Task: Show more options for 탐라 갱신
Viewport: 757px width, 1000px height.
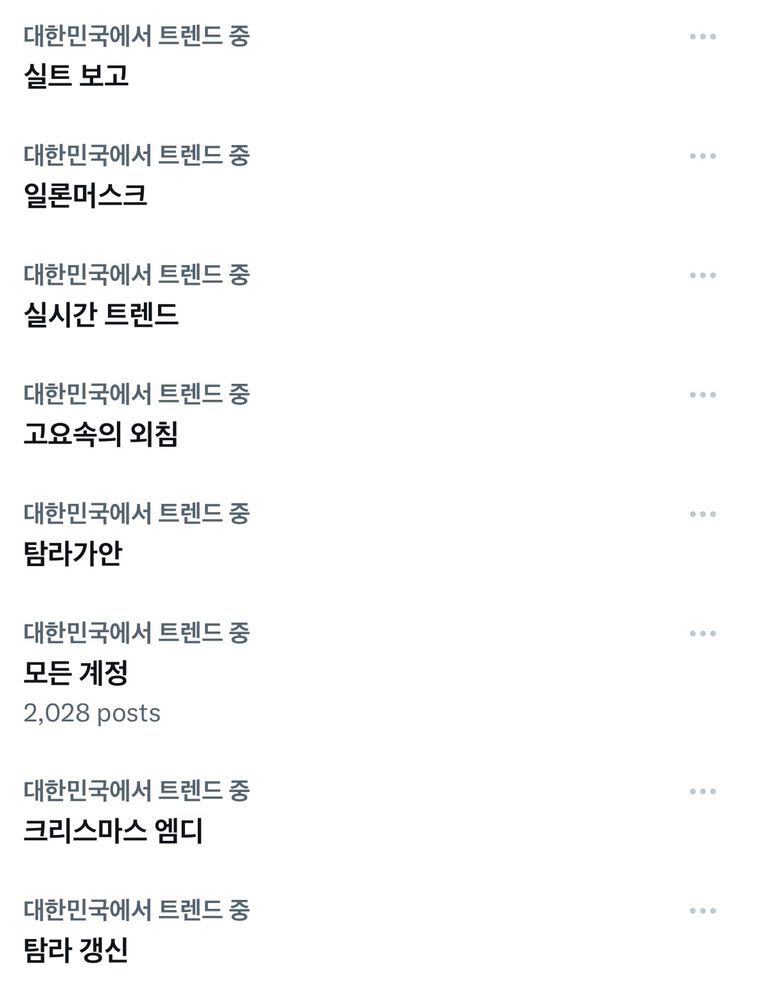Action: point(703,911)
